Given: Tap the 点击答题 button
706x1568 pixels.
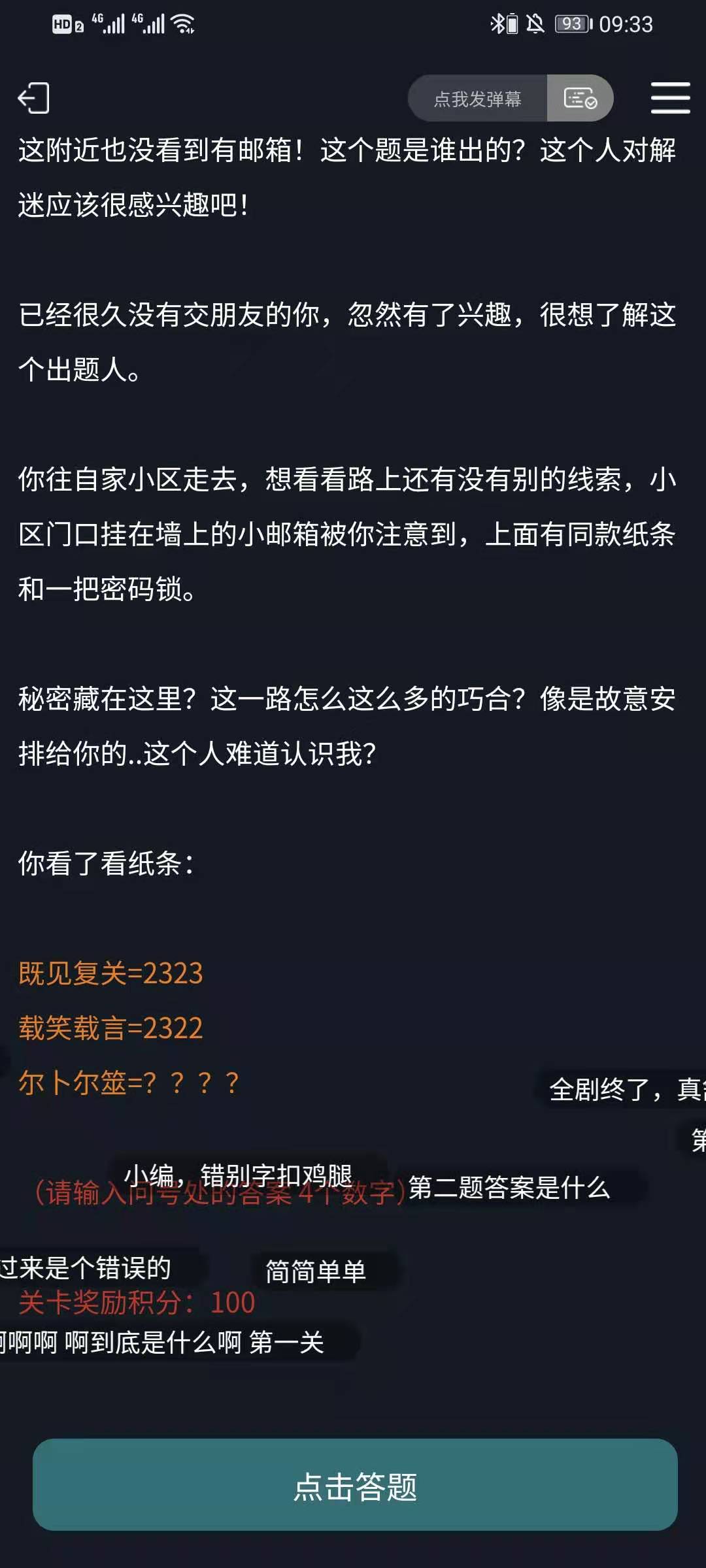Looking at the screenshot, I should pos(355,1485).
